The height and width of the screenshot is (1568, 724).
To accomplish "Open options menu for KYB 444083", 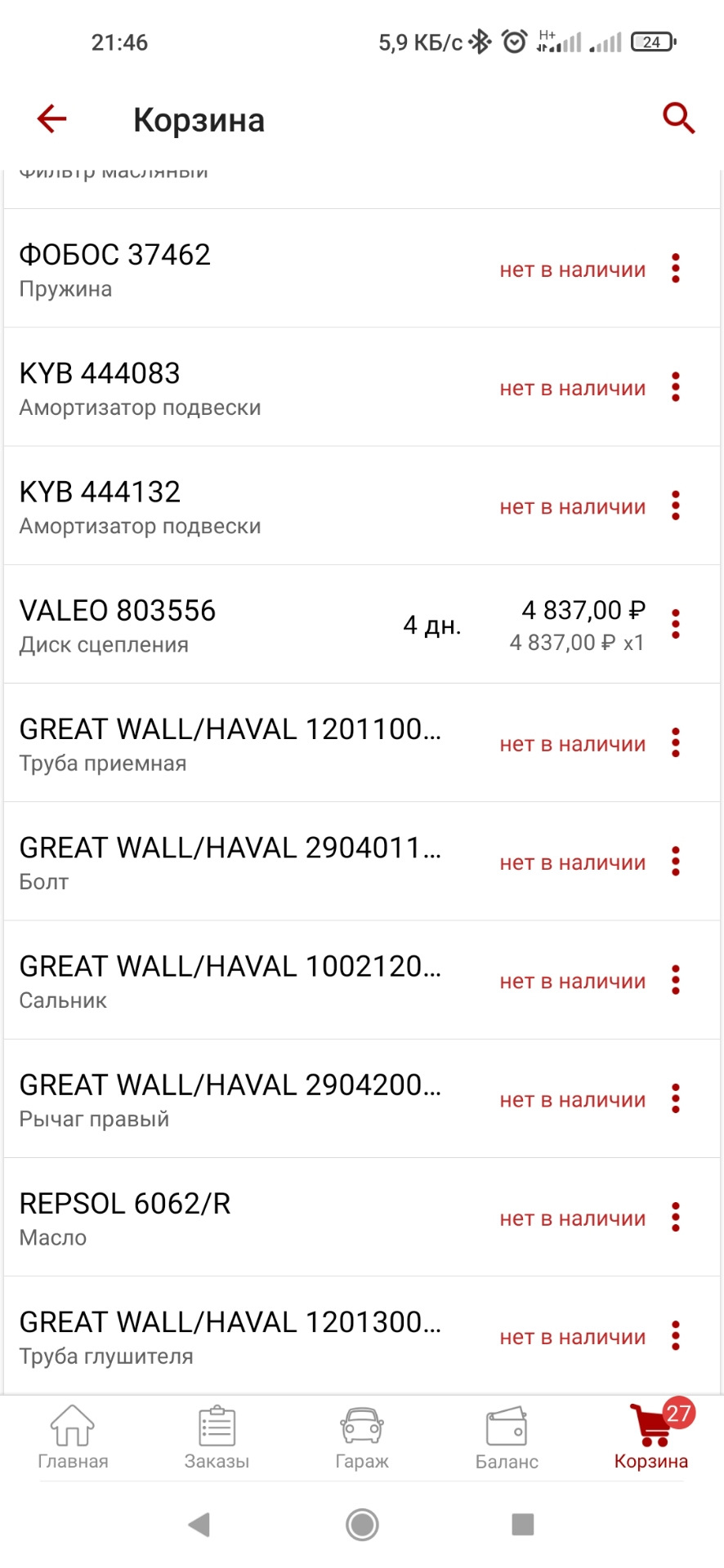I will 676,388.
